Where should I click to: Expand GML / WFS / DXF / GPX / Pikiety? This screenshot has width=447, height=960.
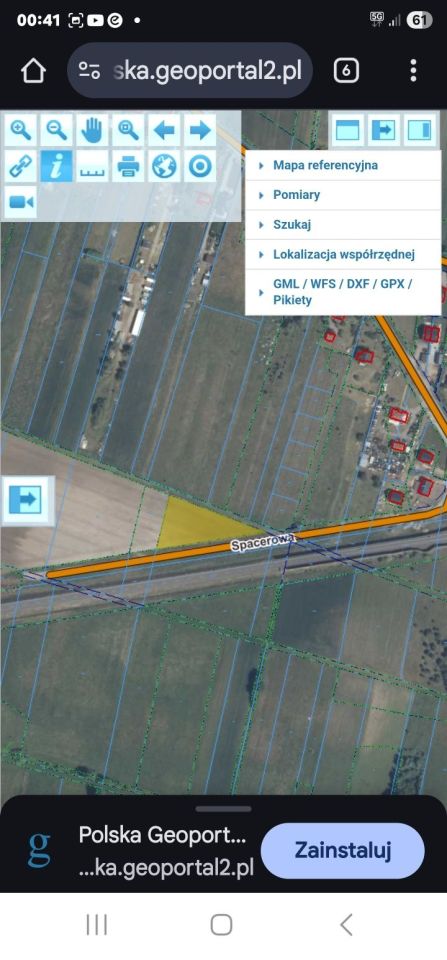click(x=343, y=292)
